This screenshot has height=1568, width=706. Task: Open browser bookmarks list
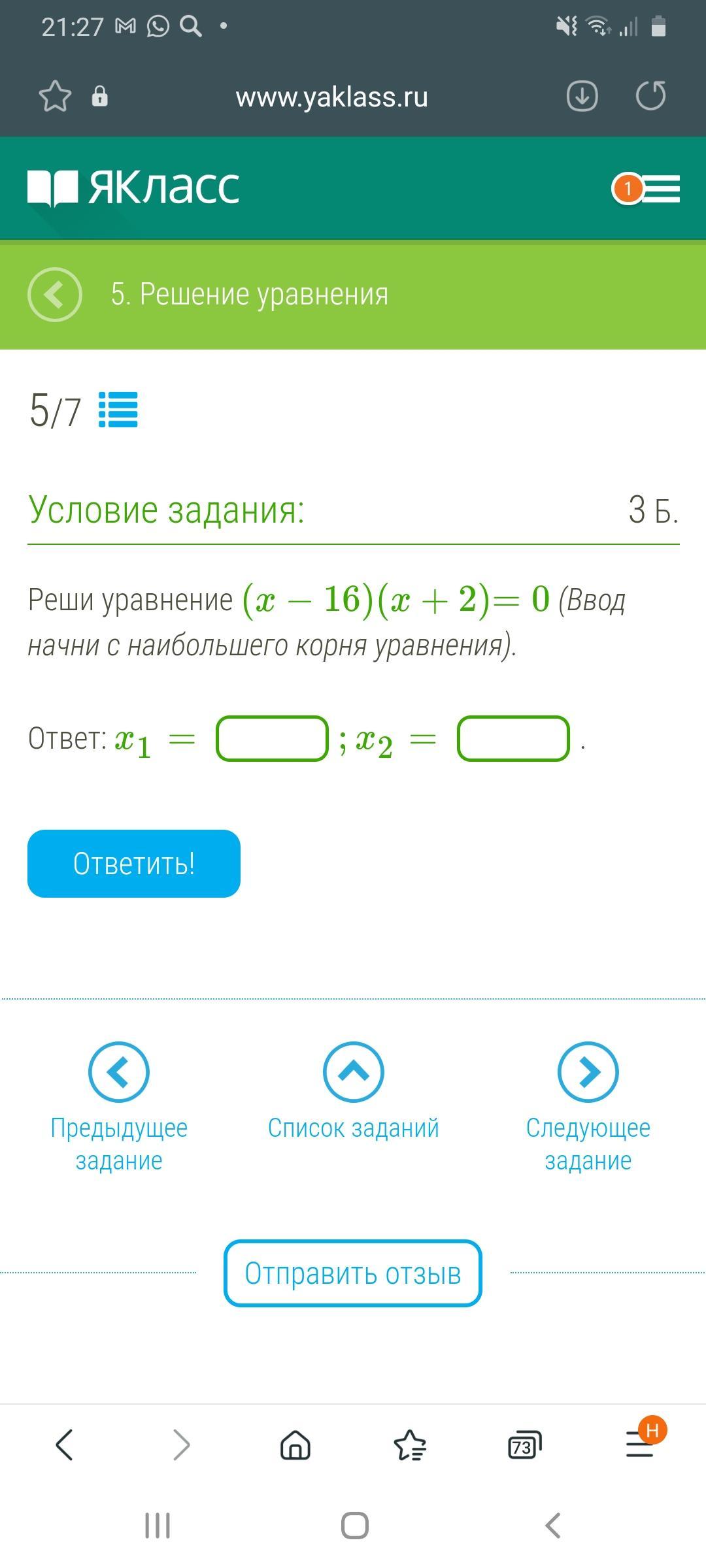[x=410, y=1445]
